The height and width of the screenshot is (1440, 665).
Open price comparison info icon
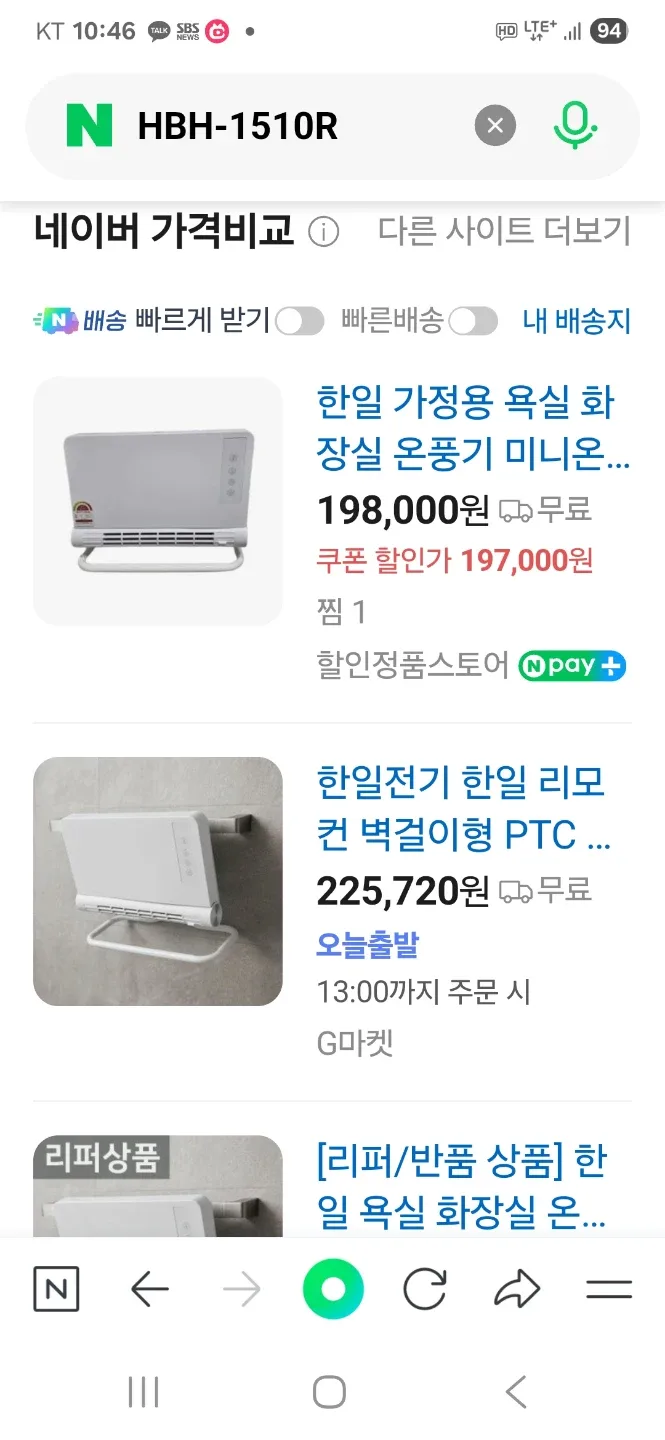[x=323, y=233]
